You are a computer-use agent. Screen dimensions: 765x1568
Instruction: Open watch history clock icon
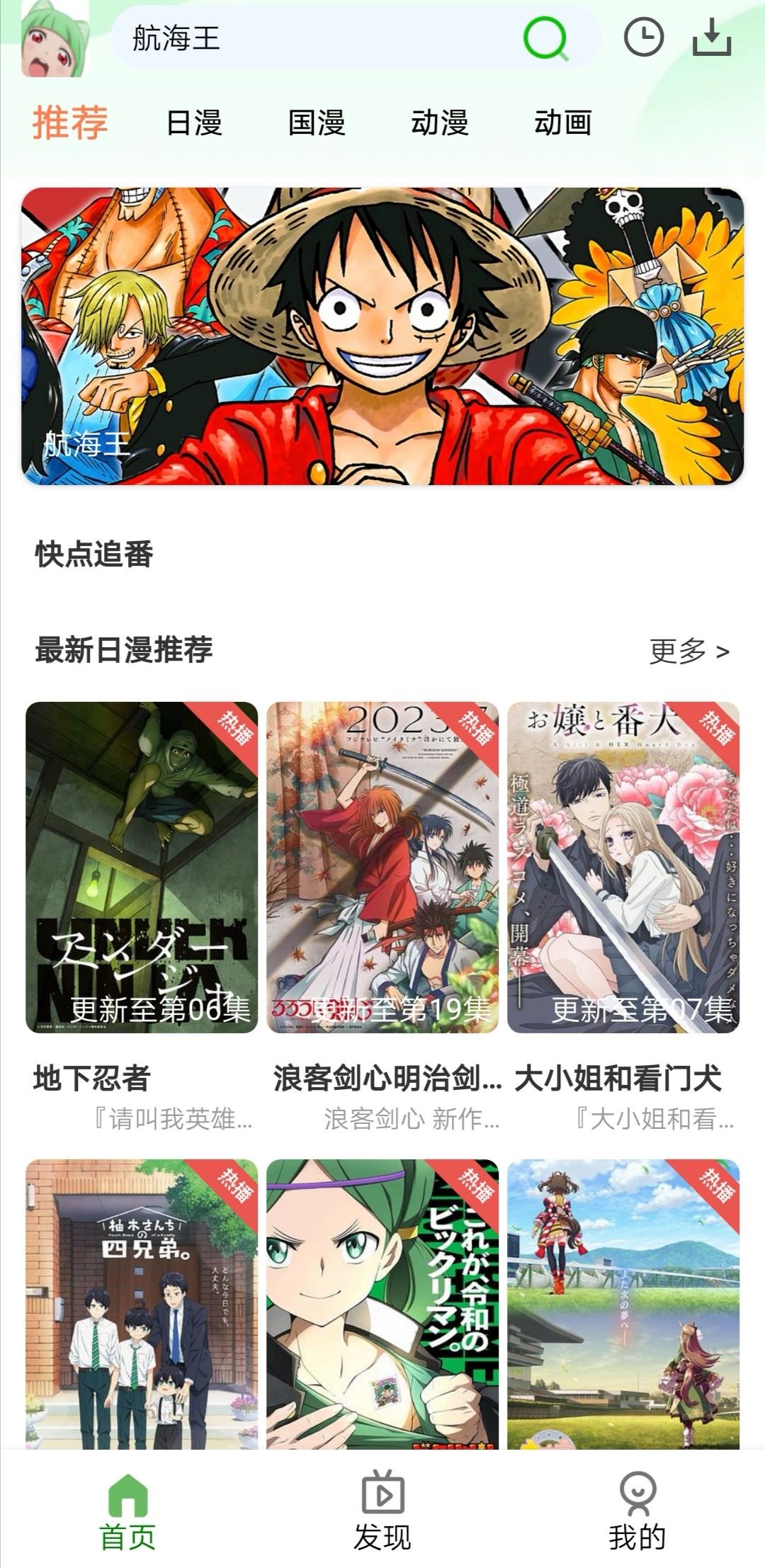point(643,38)
